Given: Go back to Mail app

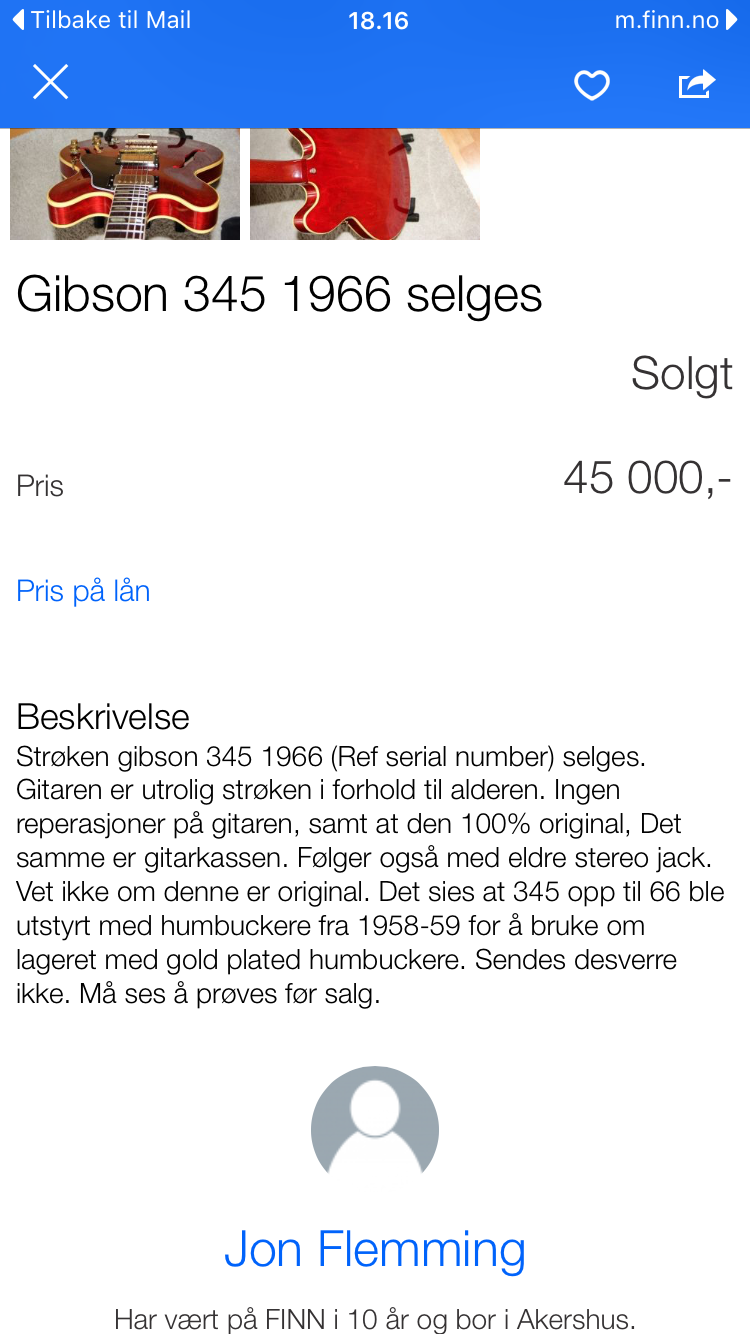Looking at the screenshot, I should [101, 20].
